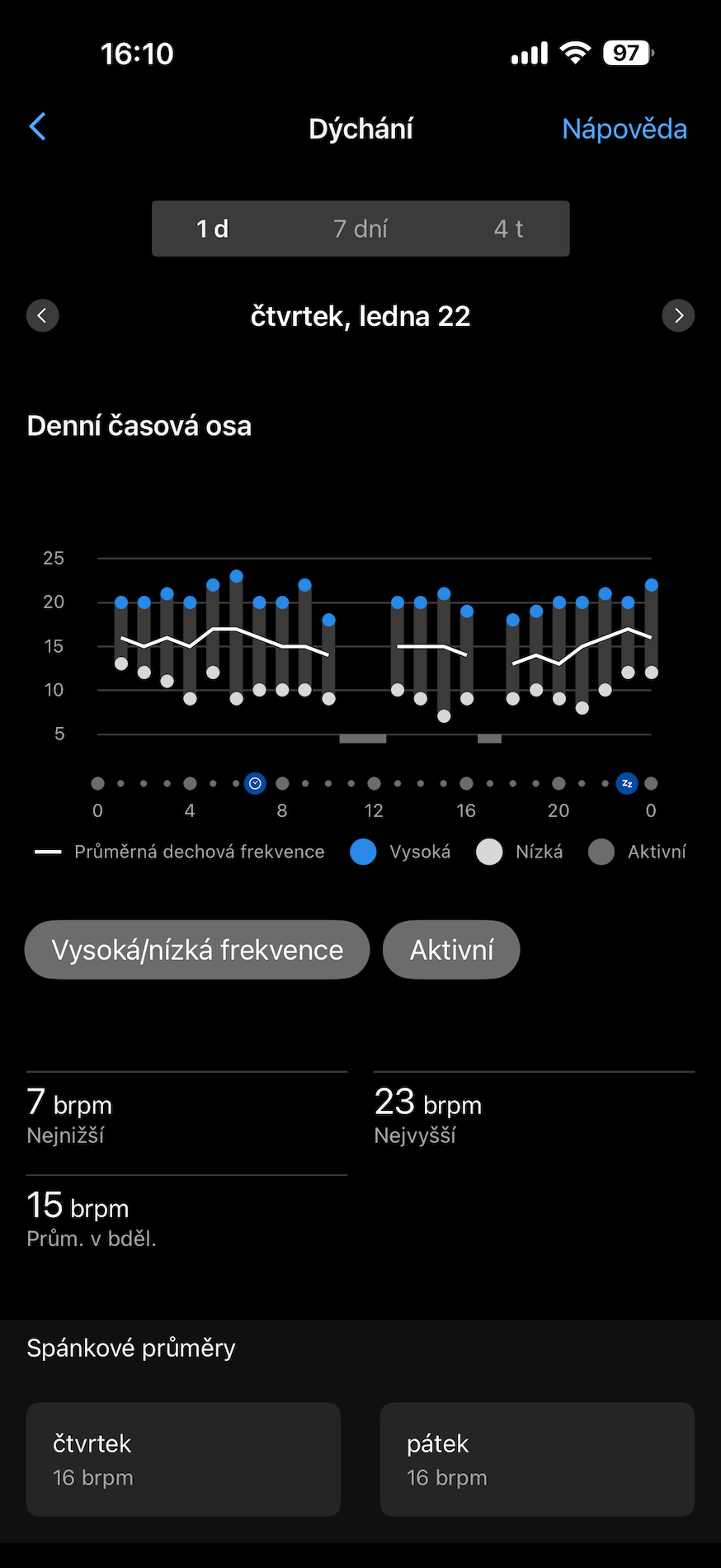This screenshot has height=1568, width=721.
Task: Open the čtvrtek sleep average card
Action: pos(183,1459)
